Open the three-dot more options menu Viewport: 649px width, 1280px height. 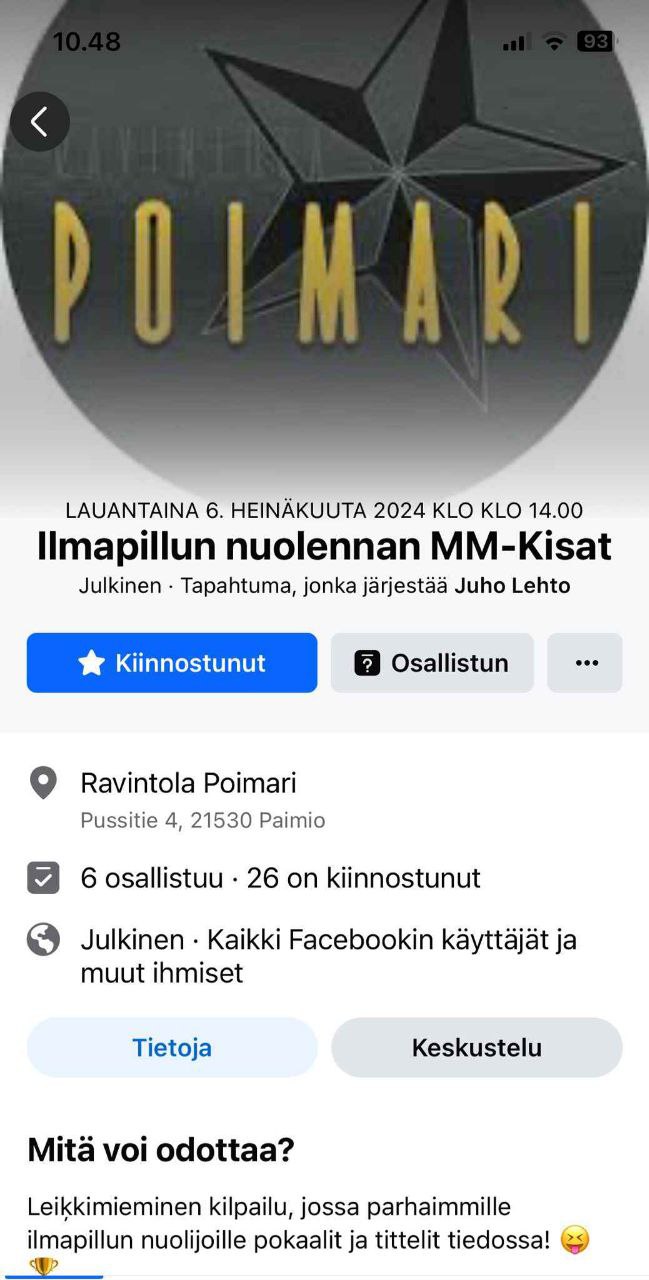coord(585,663)
